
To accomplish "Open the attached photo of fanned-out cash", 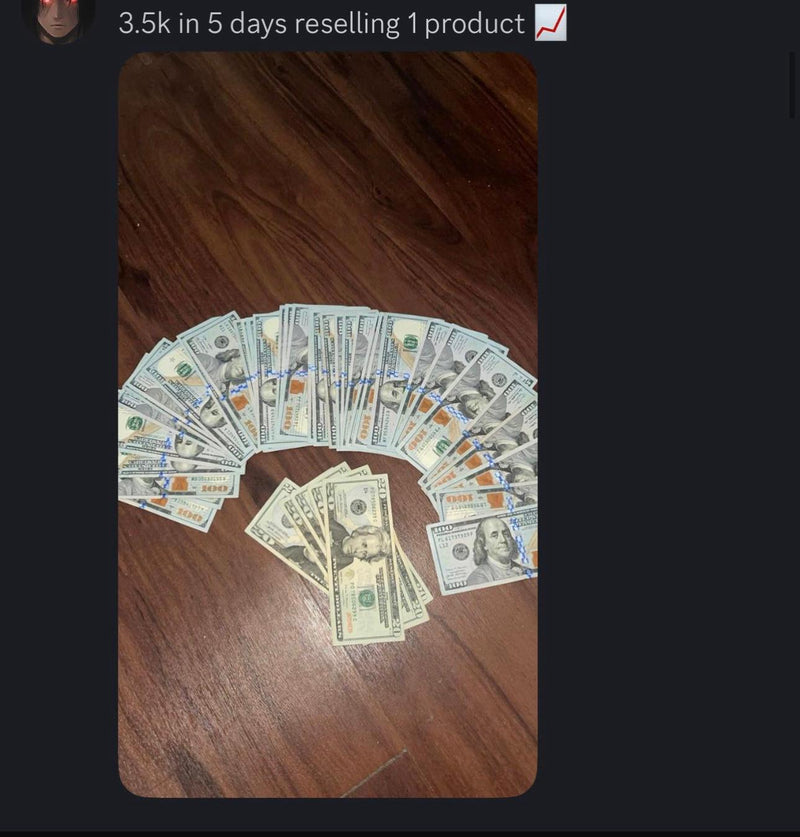I will coord(327,424).
